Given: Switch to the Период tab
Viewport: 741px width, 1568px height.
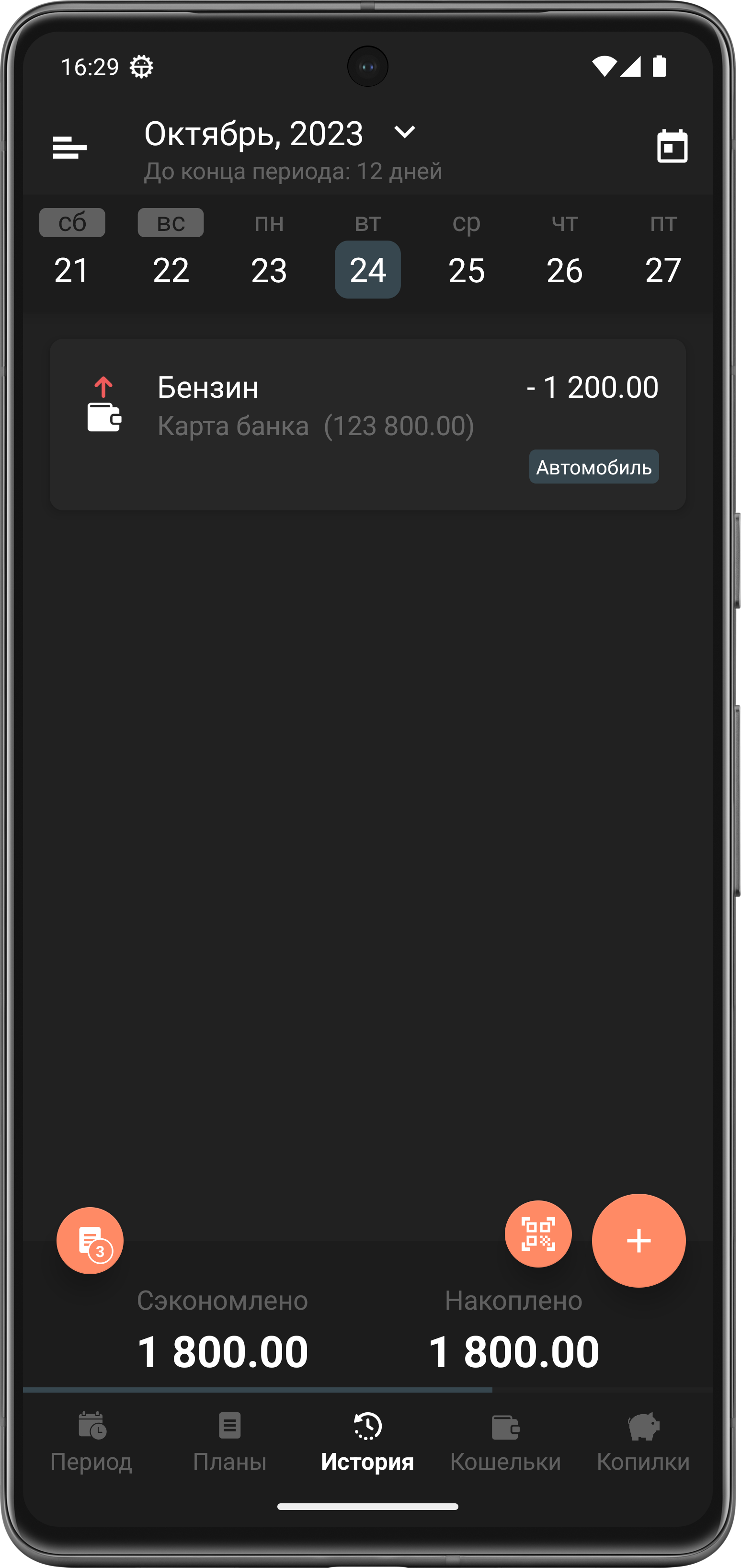Looking at the screenshot, I should (x=91, y=1441).
